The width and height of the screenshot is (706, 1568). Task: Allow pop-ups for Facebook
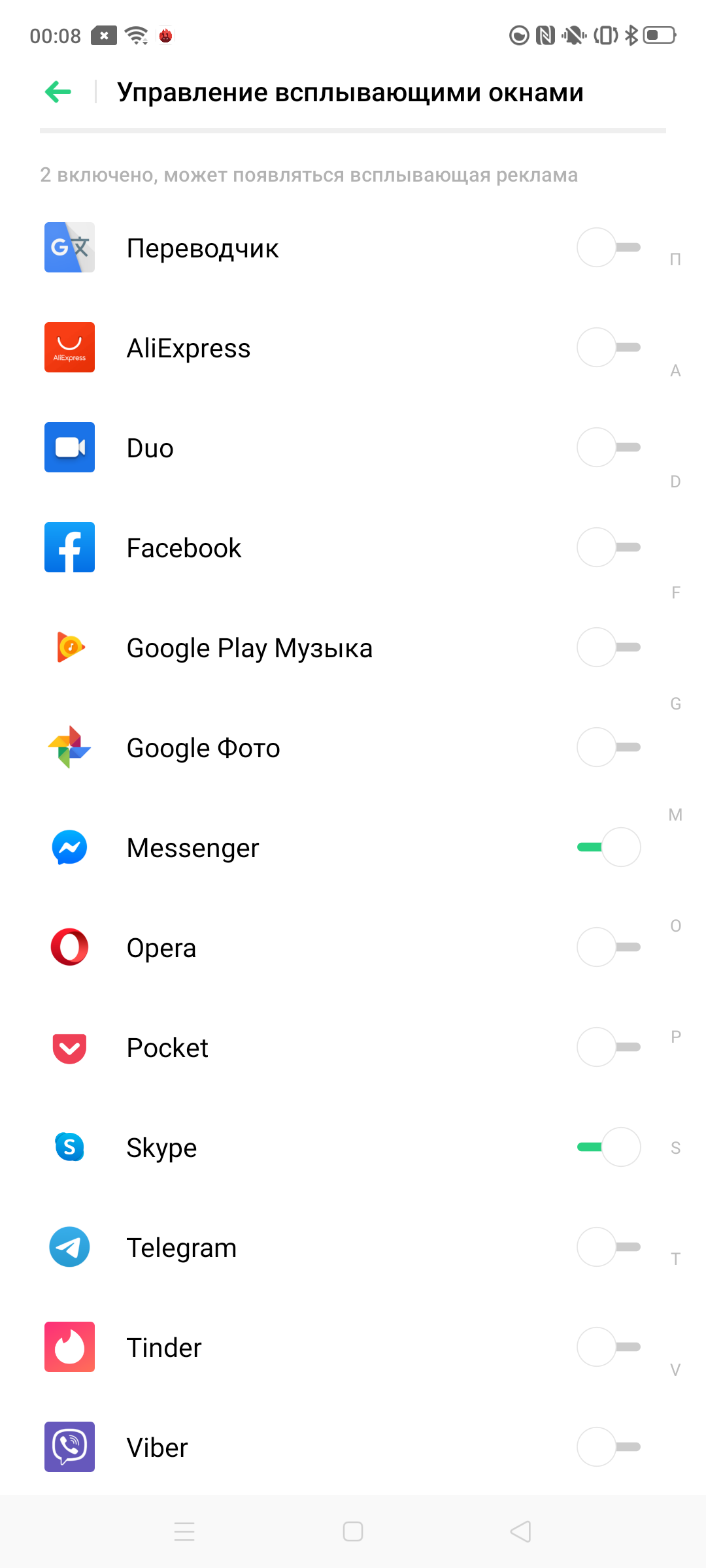coord(608,547)
